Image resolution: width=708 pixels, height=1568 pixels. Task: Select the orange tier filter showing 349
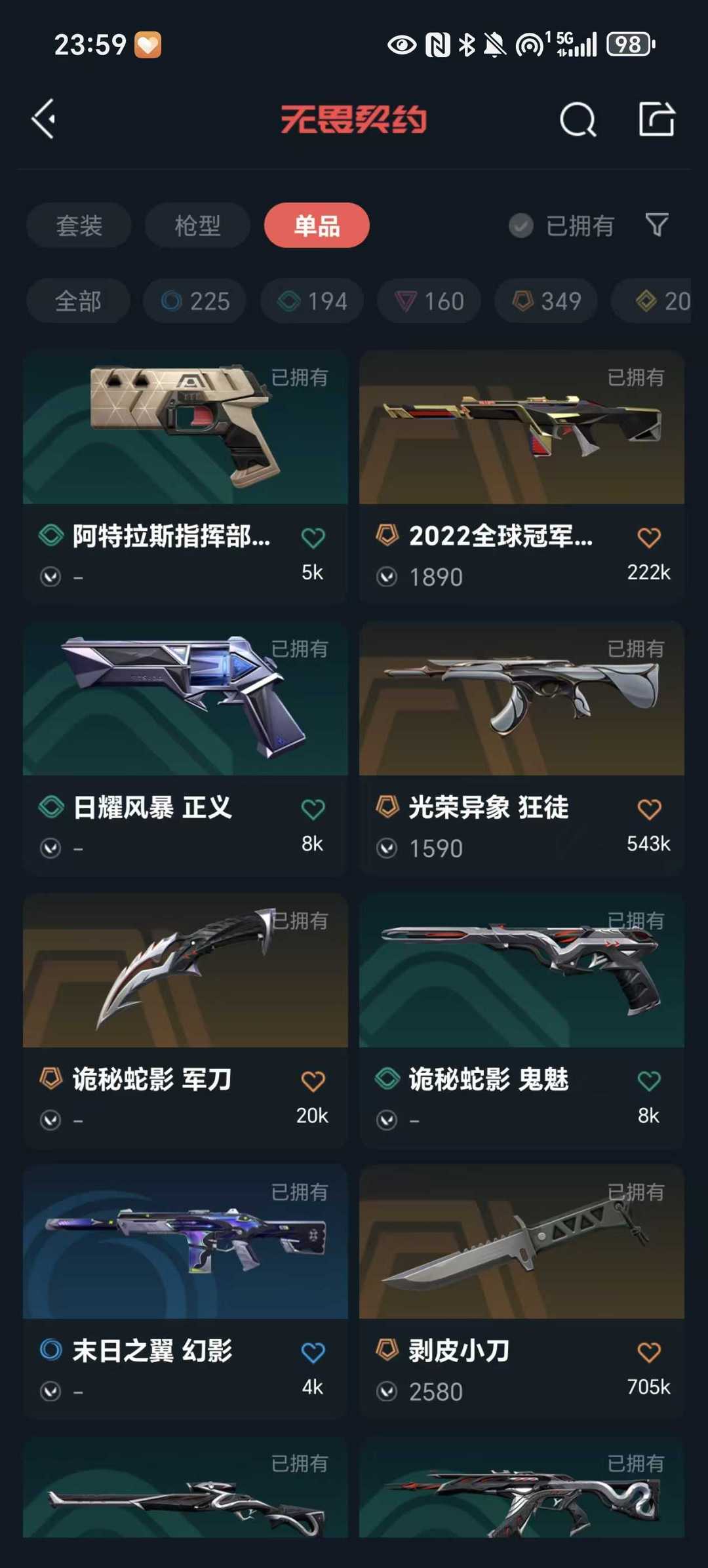[545, 301]
